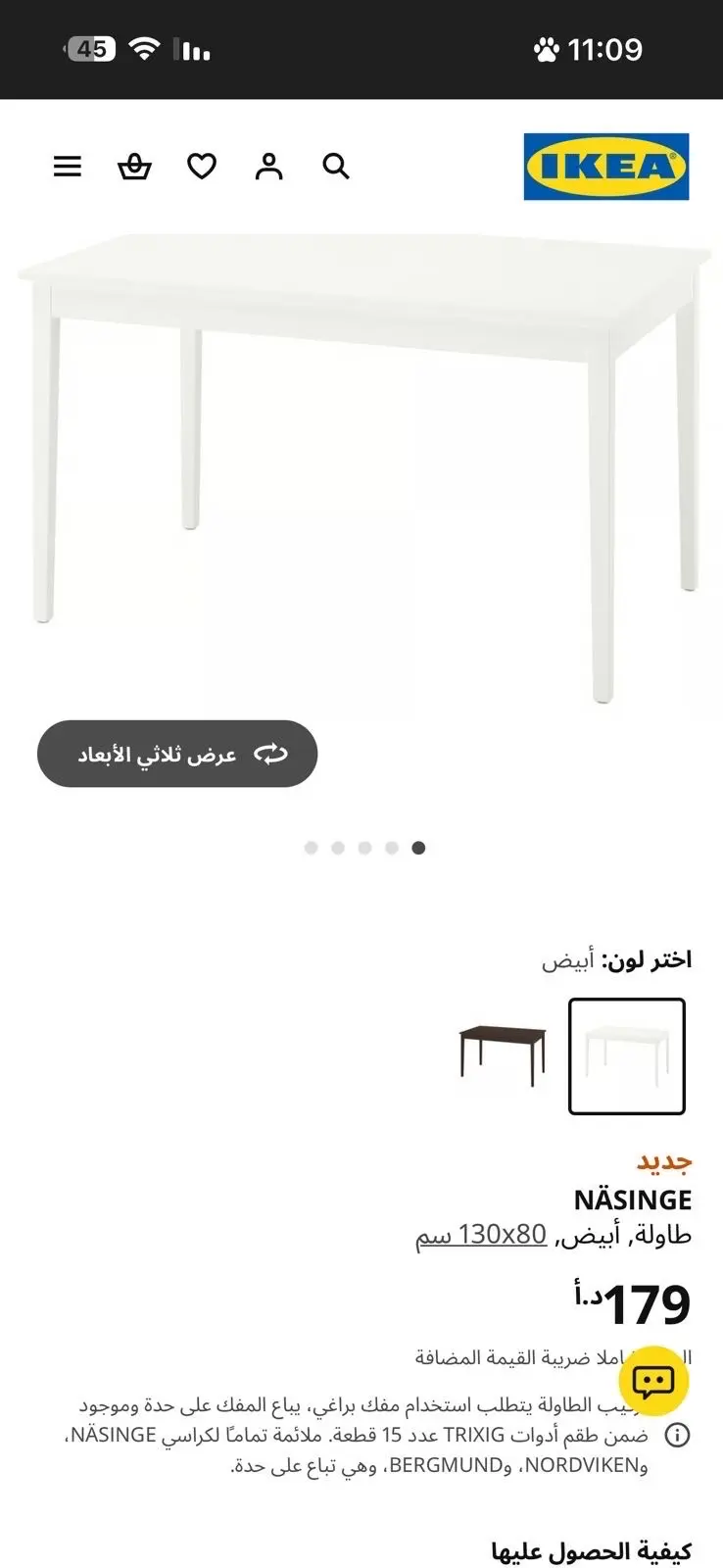This screenshot has height=1568, width=723.
Task: Select the white table thumbnail swatch
Action: pyautogui.click(x=627, y=1056)
